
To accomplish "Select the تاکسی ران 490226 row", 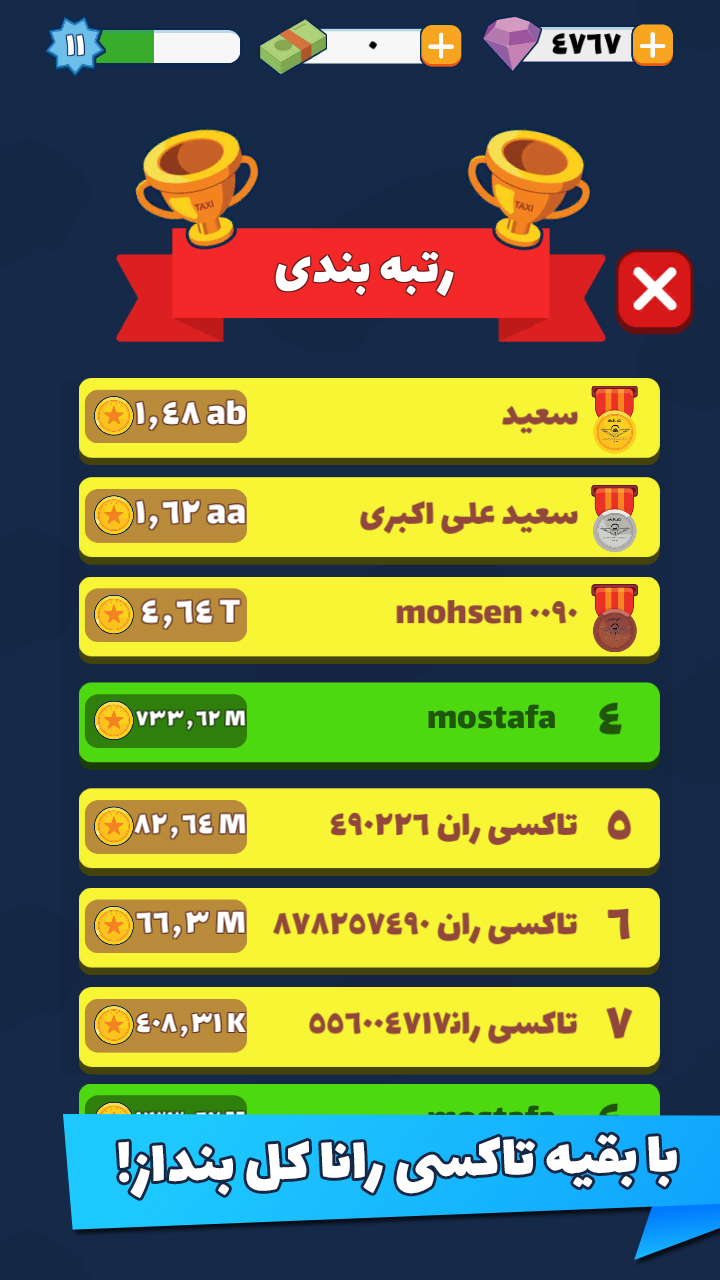I will click(x=368, y=828).
